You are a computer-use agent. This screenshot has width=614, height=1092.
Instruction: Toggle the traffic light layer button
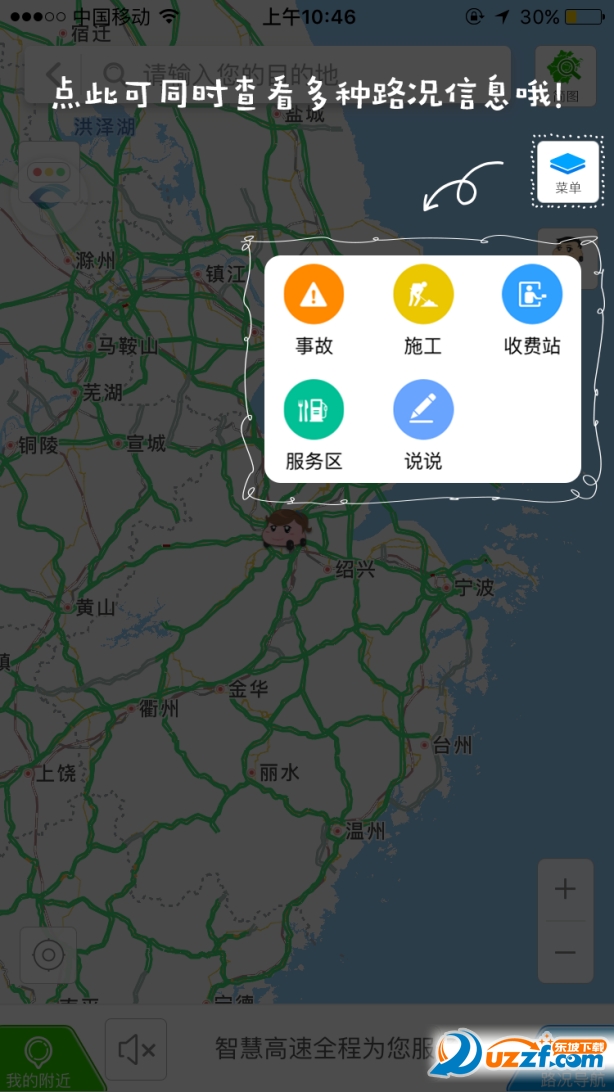pos(48,172)
